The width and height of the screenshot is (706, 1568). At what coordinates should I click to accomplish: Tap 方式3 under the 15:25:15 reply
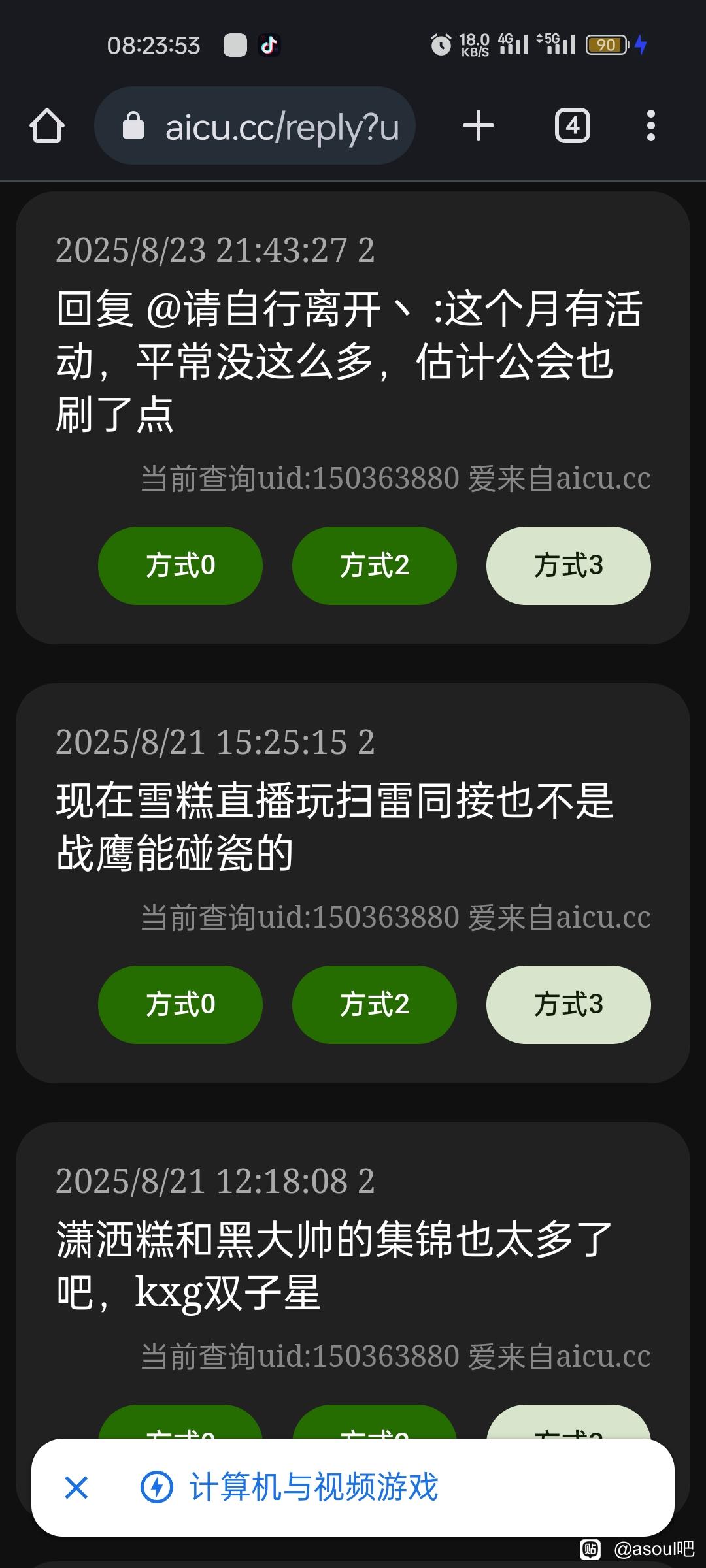click(569, 1005)
